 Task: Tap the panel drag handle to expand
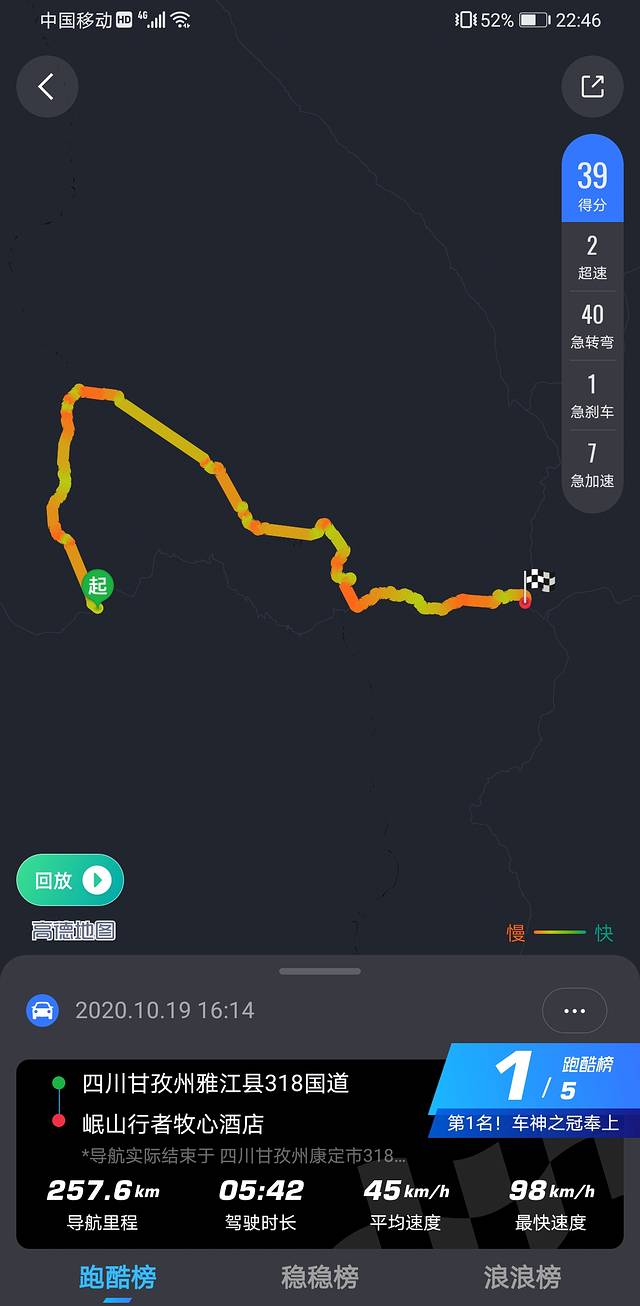pyautogui.click(x=320, y=971)
